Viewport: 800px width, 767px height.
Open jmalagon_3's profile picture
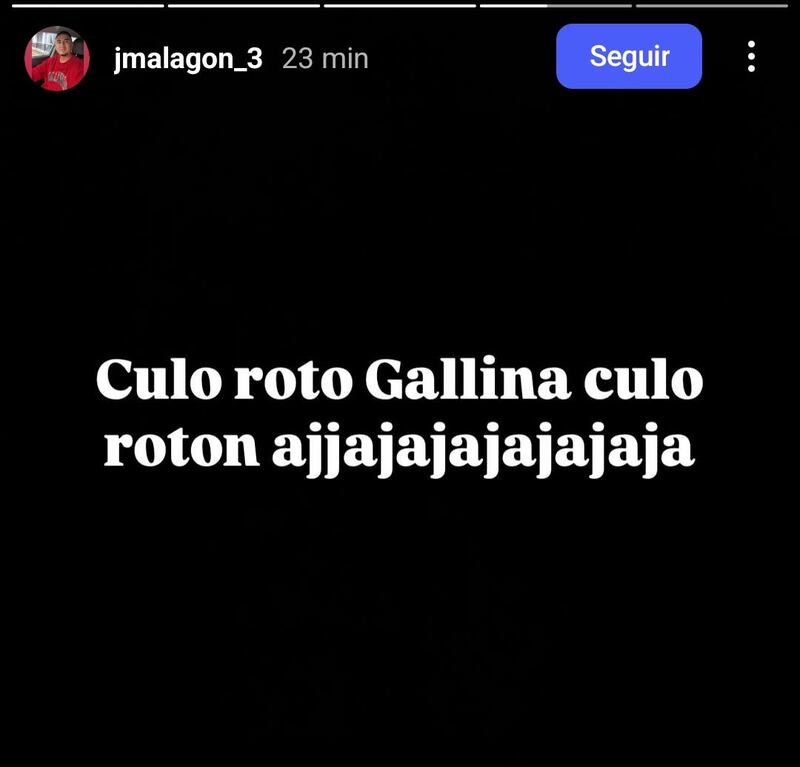click(57, 59)
